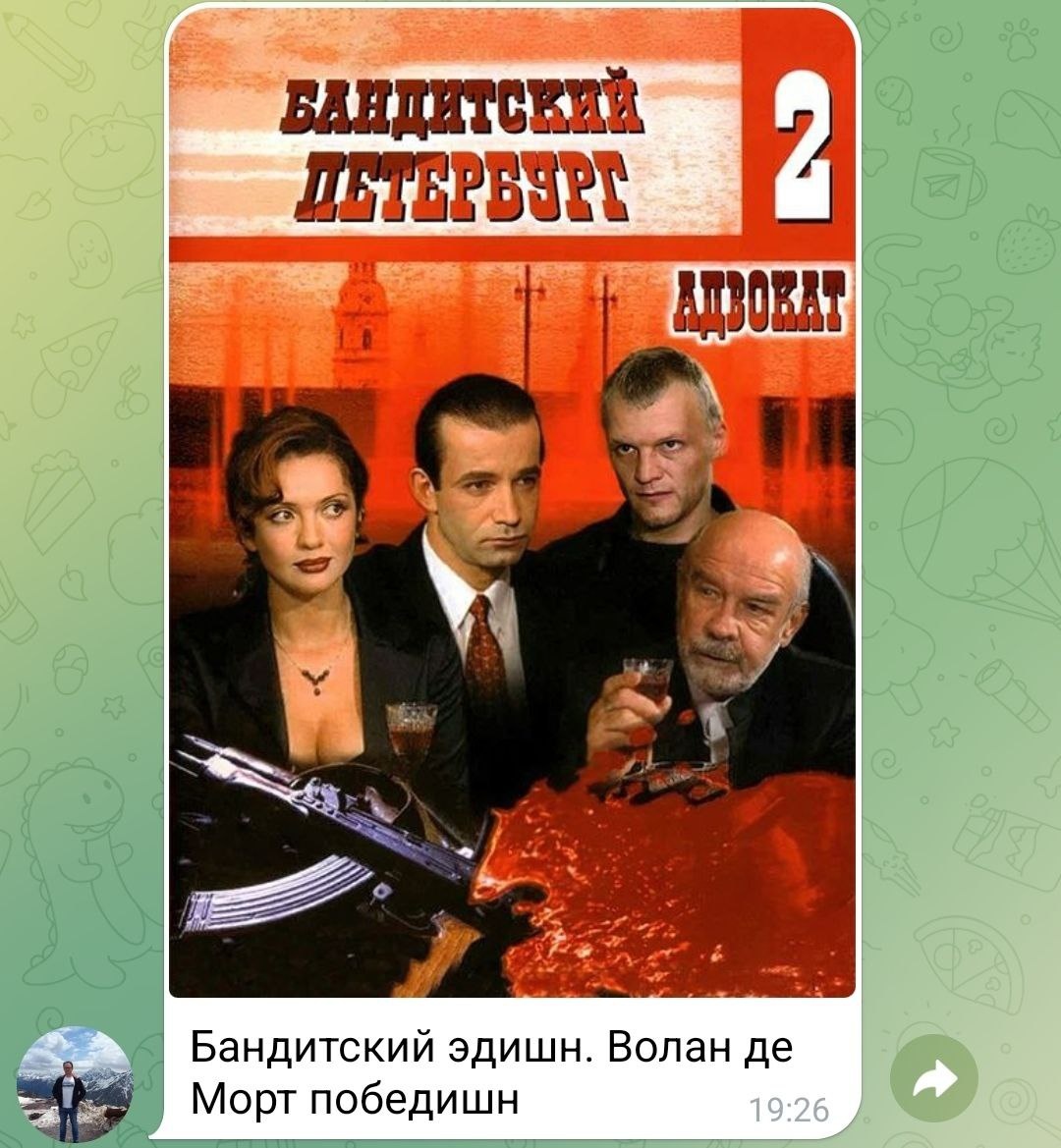Open the sender's profile avatar

click(75, 1084)
